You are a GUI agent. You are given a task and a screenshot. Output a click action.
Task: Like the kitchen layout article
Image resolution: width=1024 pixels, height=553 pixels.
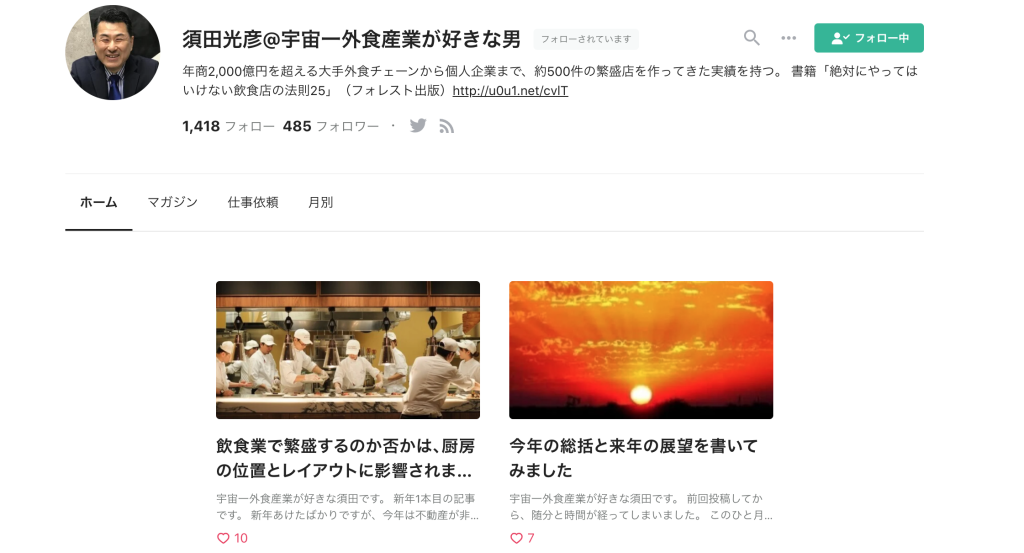pos(223,538)
